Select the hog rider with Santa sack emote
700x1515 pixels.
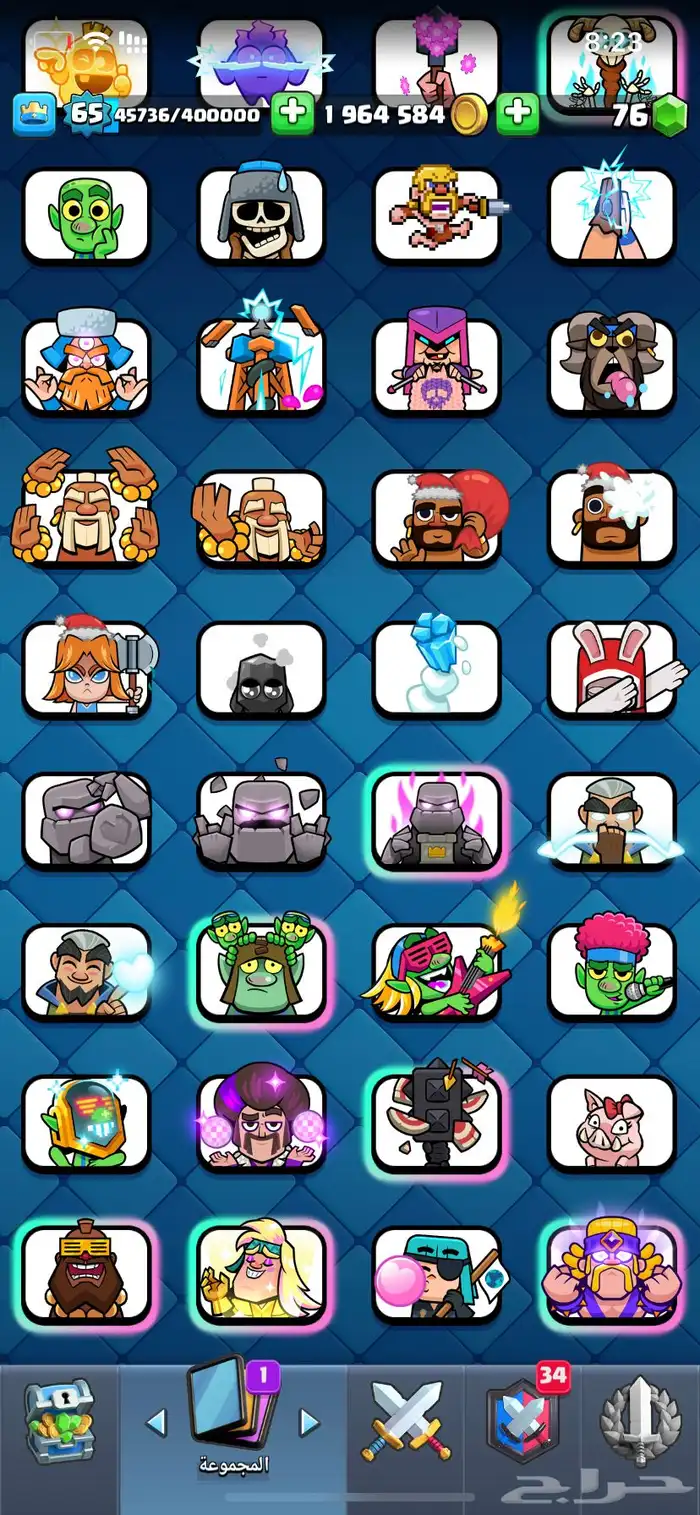(x=437, y=517)
